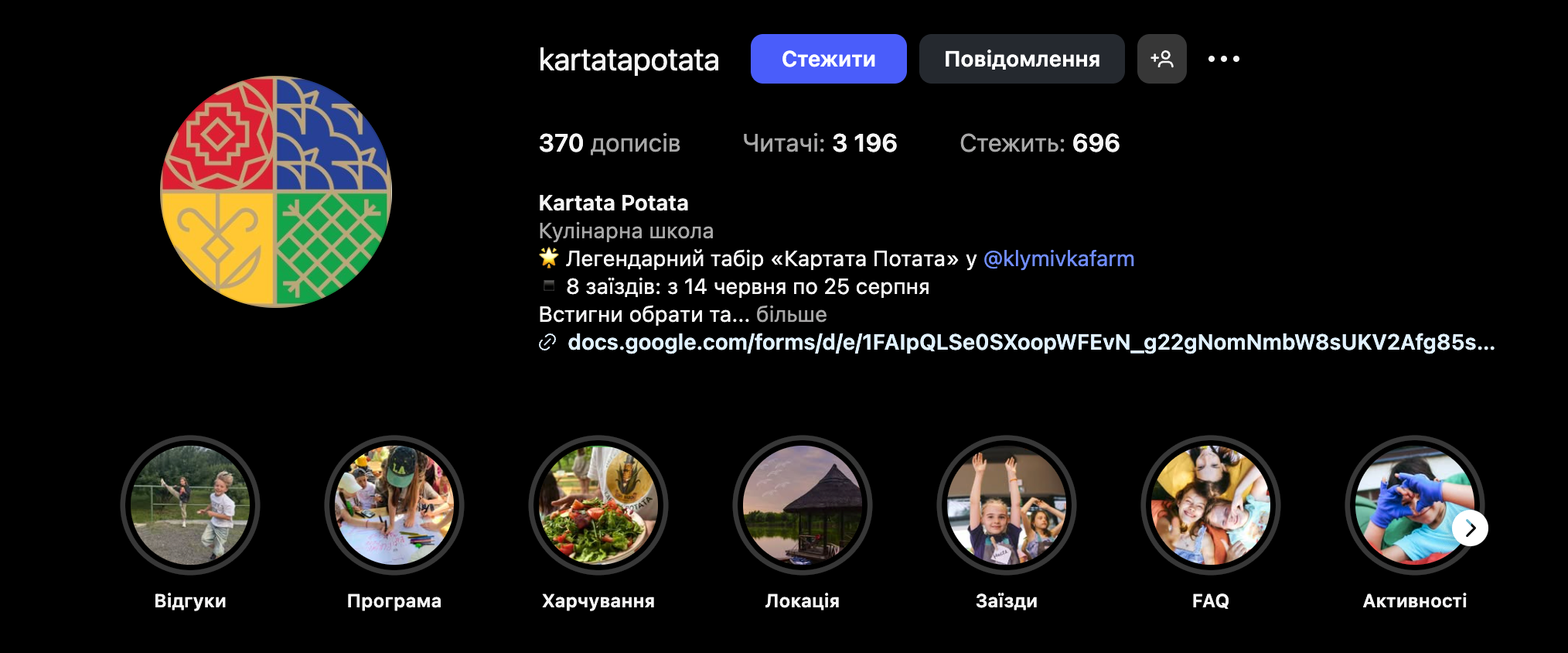Send a message via Повідомлення button
Screen dimensions: 1568x653
(x=1021, y=59)
